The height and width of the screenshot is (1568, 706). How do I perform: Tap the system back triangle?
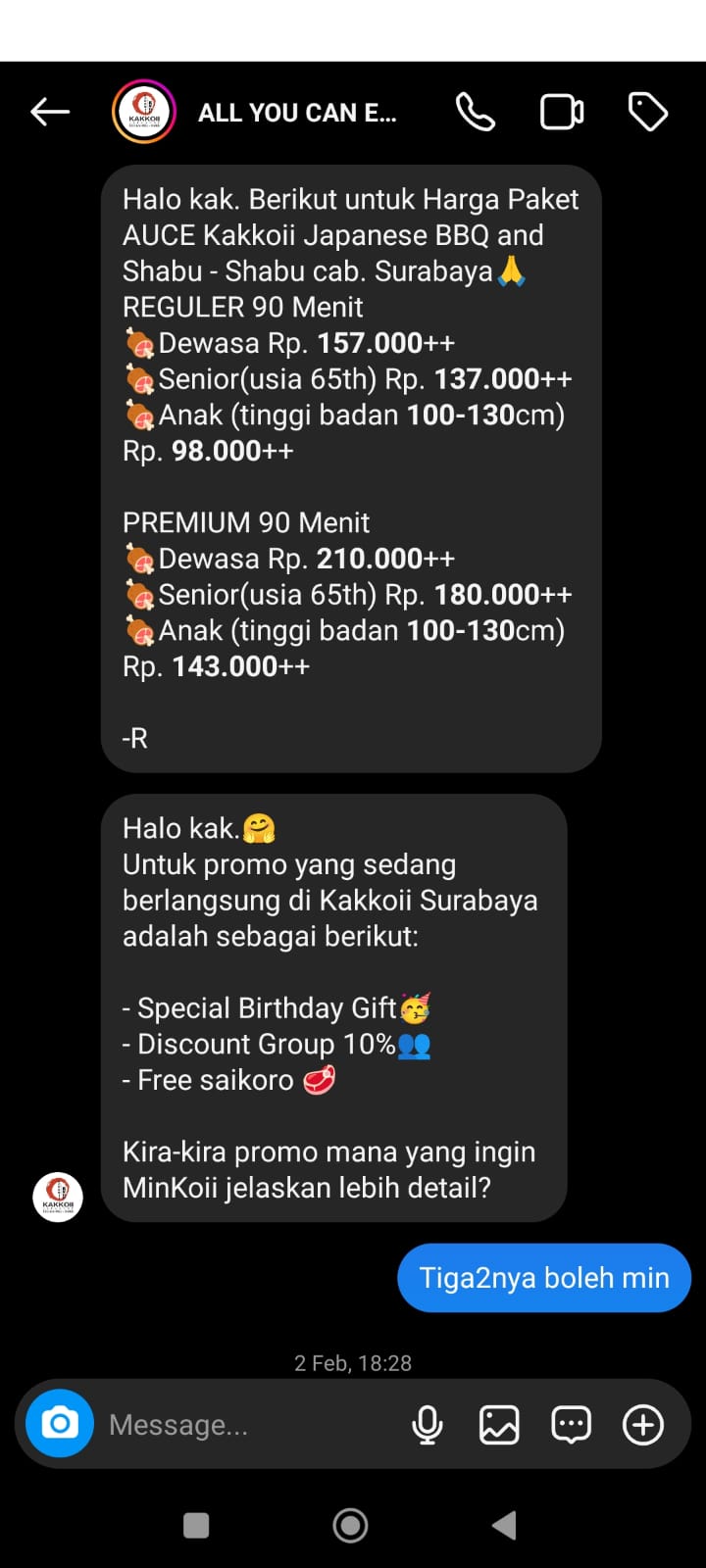point(504,1525)
